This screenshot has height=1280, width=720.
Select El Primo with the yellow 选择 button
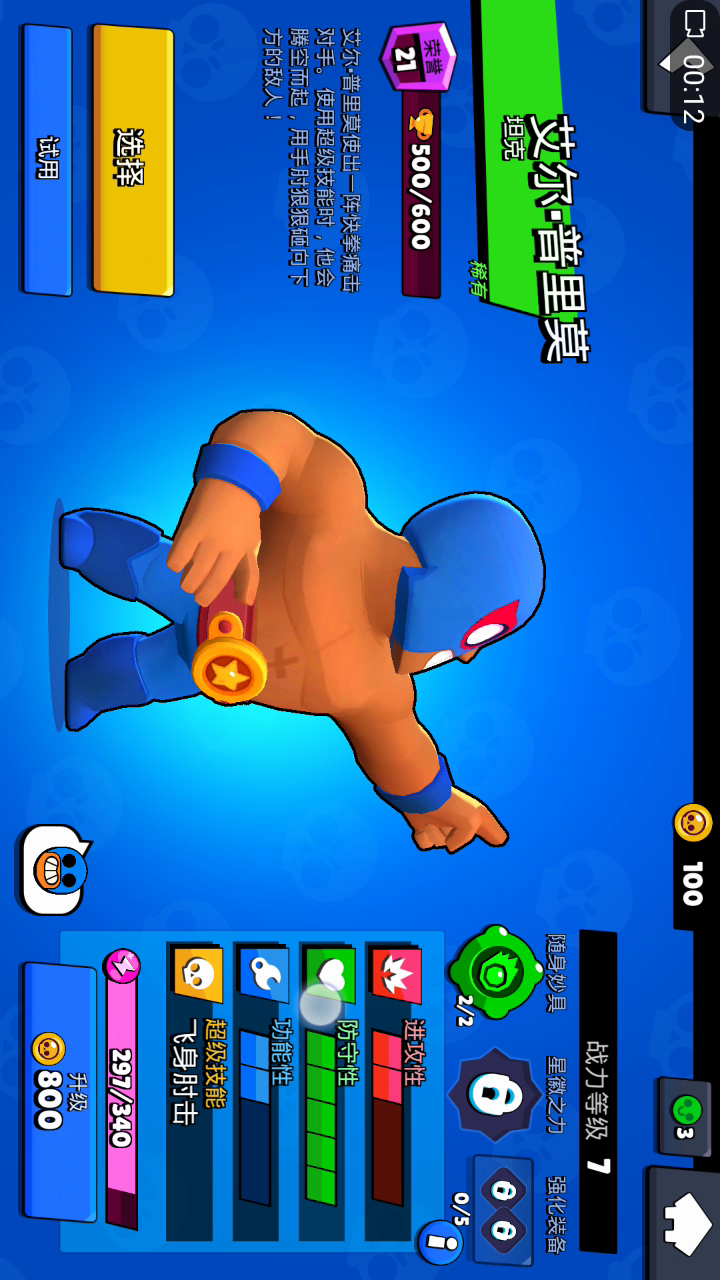(x=133, y=160)
